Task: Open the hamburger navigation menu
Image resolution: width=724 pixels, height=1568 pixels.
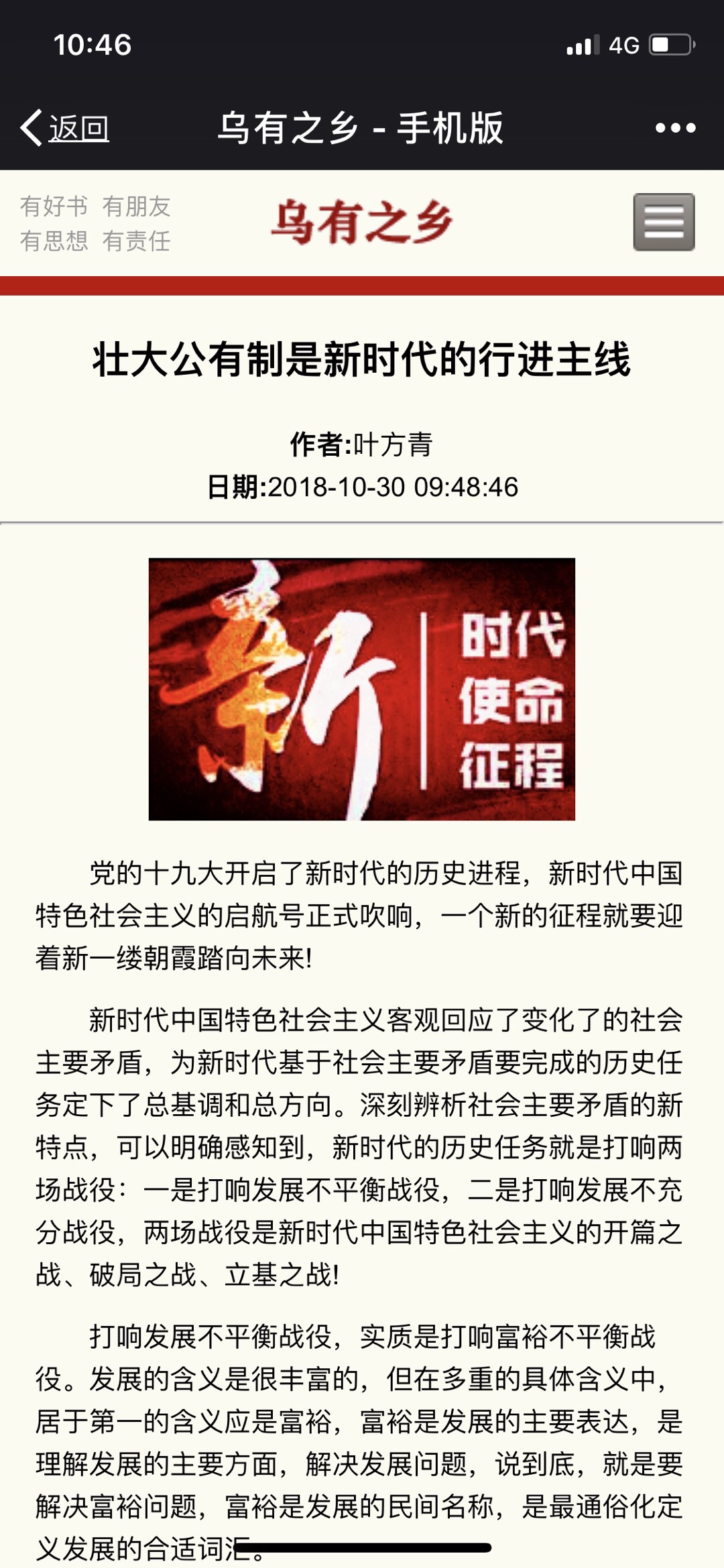Action: pos(664,223)
